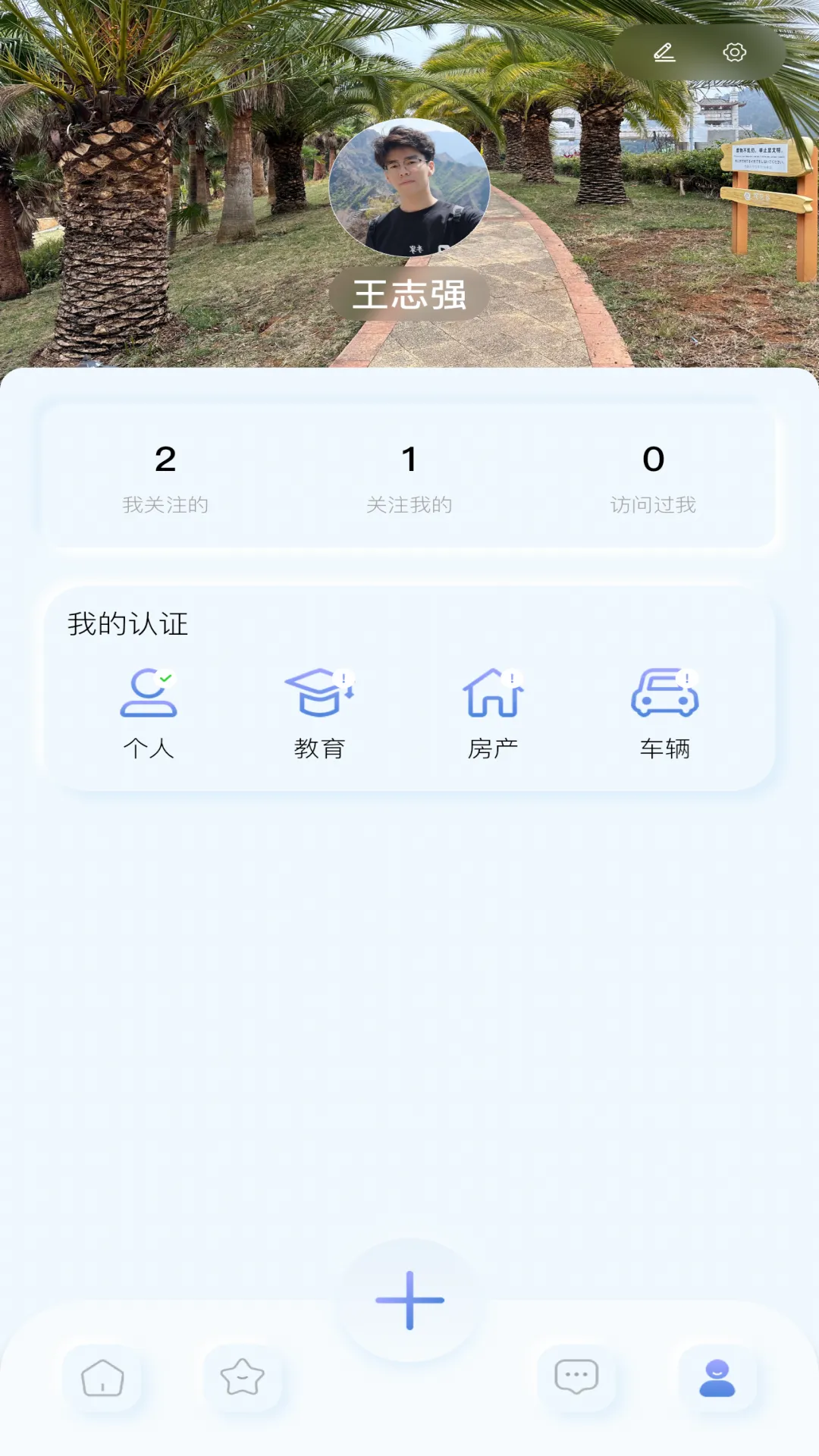Tap the profile avatar photo

(409, 187)
